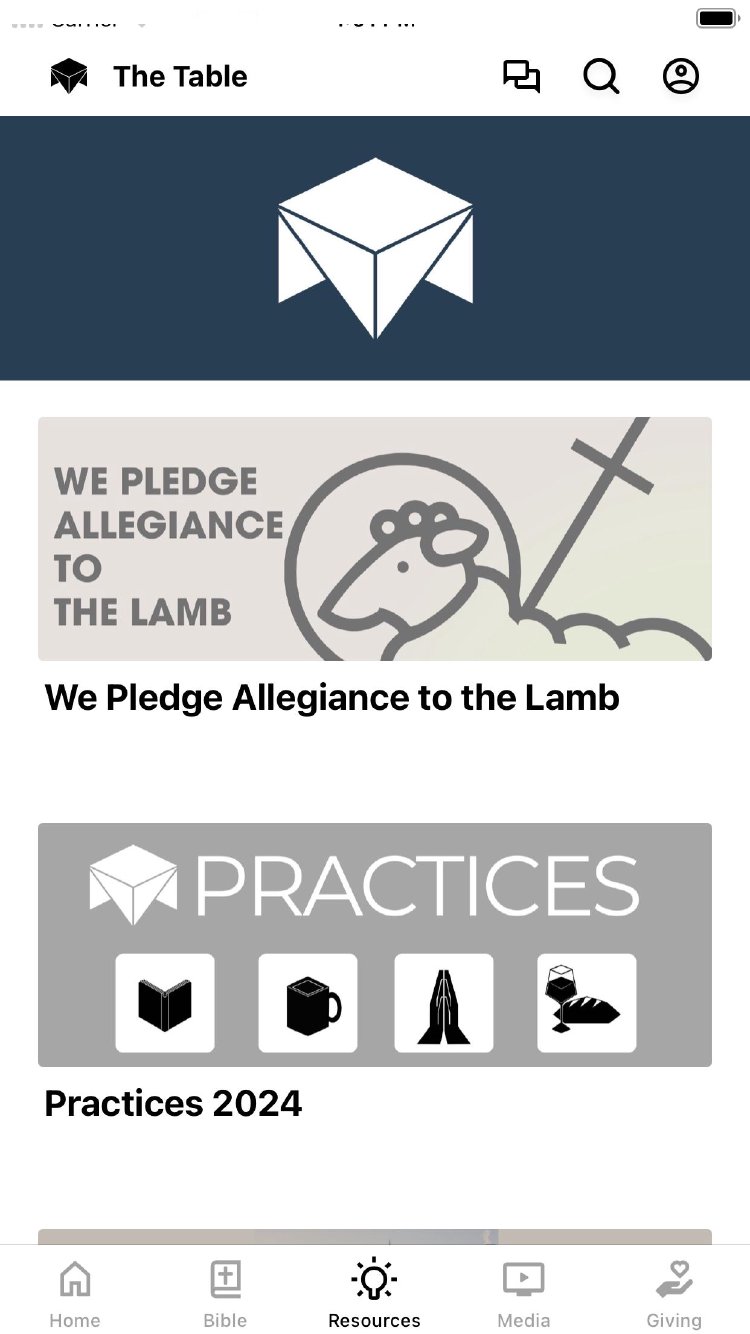The height and width of the screenshot is (1334, 750).
Task: Select the Resources tab
Action: [375, 1294]
